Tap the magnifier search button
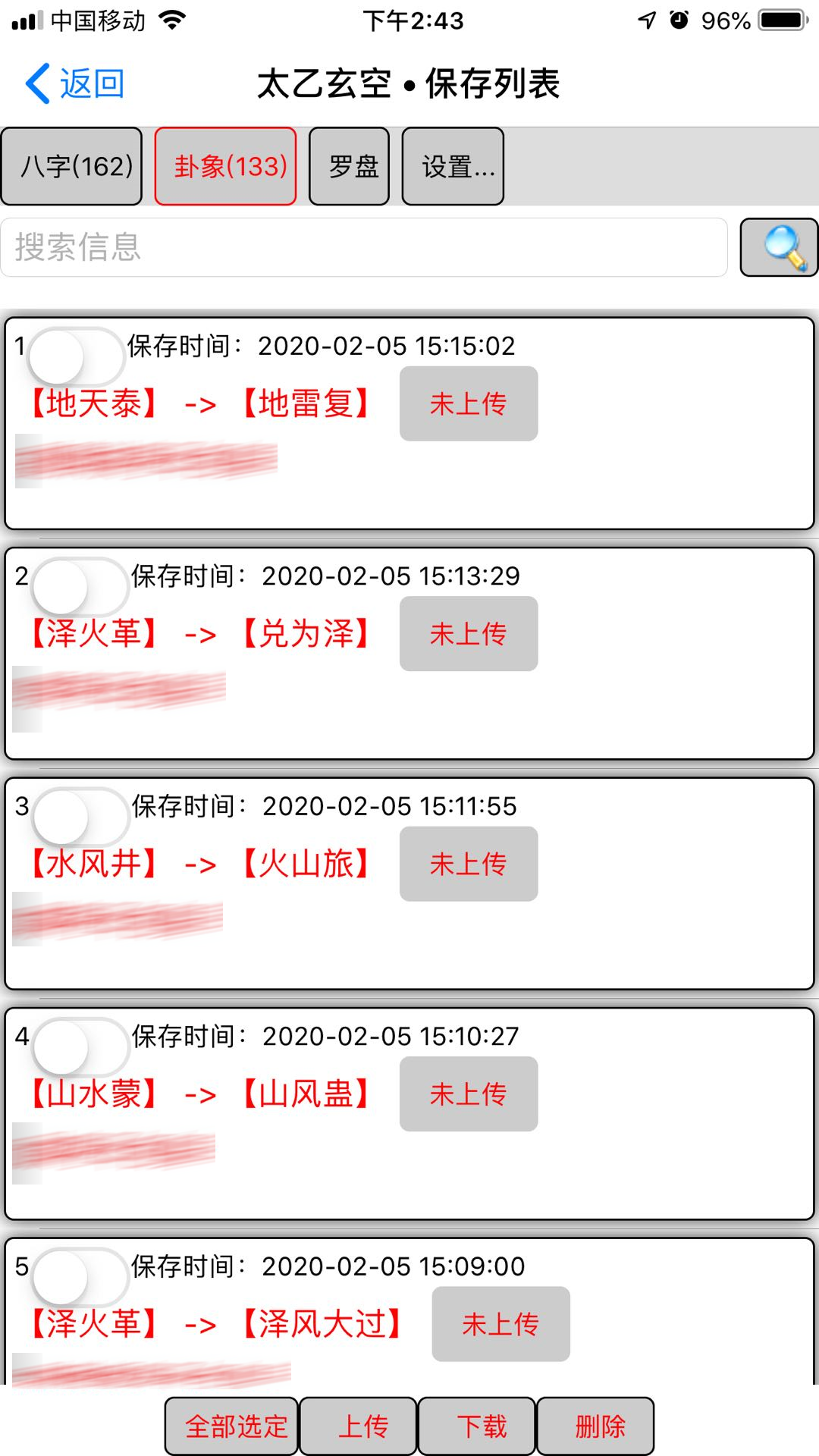 coord(779,247)
